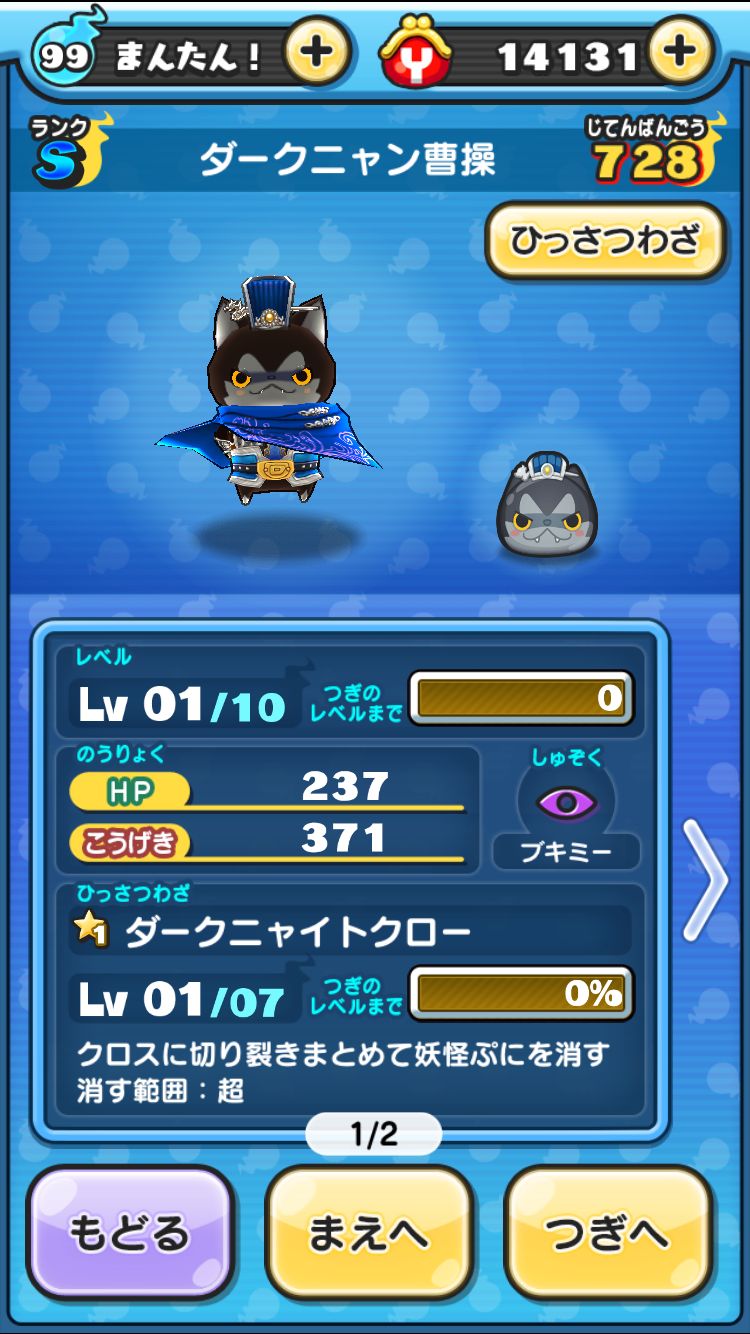Tap まえへ for the previous yo-kai

[x=368, y=1232]
